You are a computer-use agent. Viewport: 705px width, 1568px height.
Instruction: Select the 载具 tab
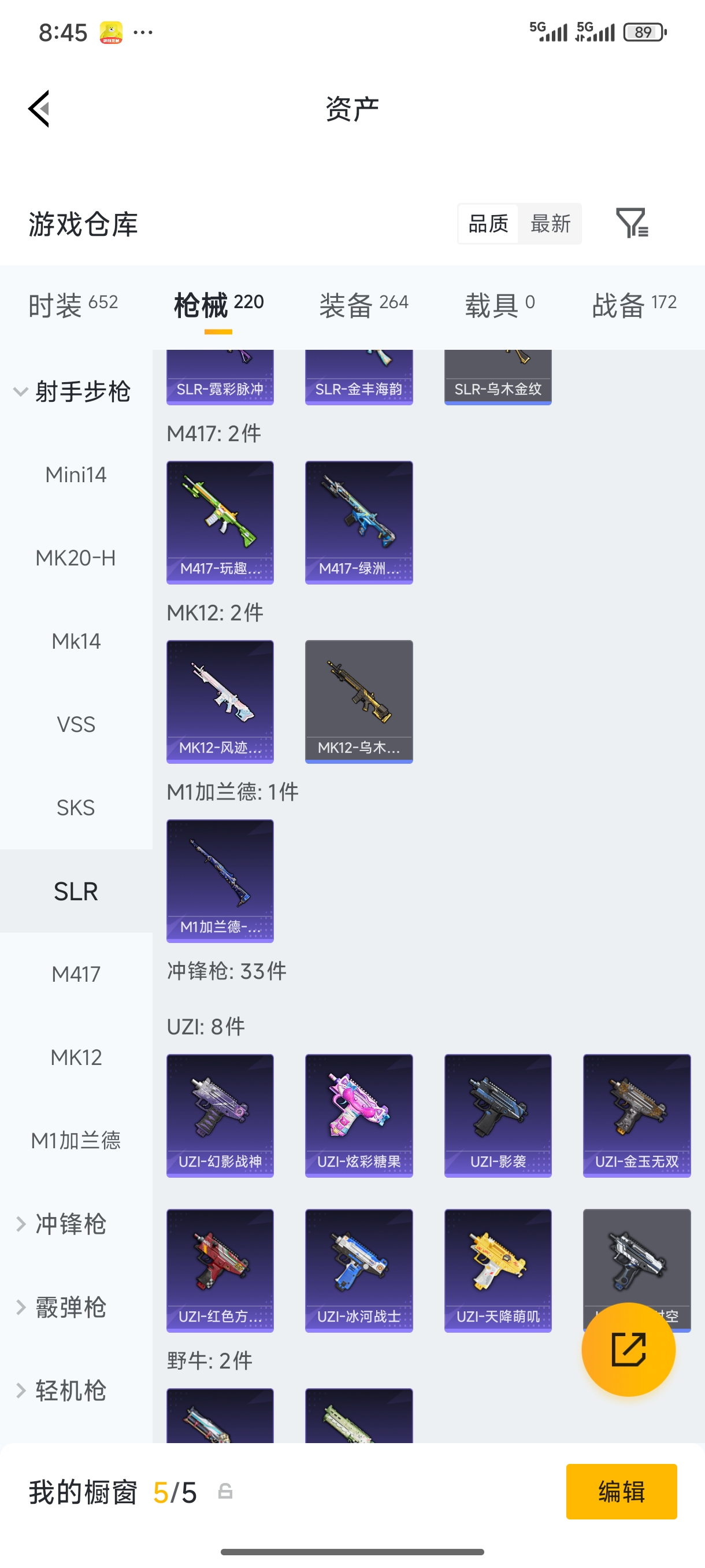coord(499,304)
